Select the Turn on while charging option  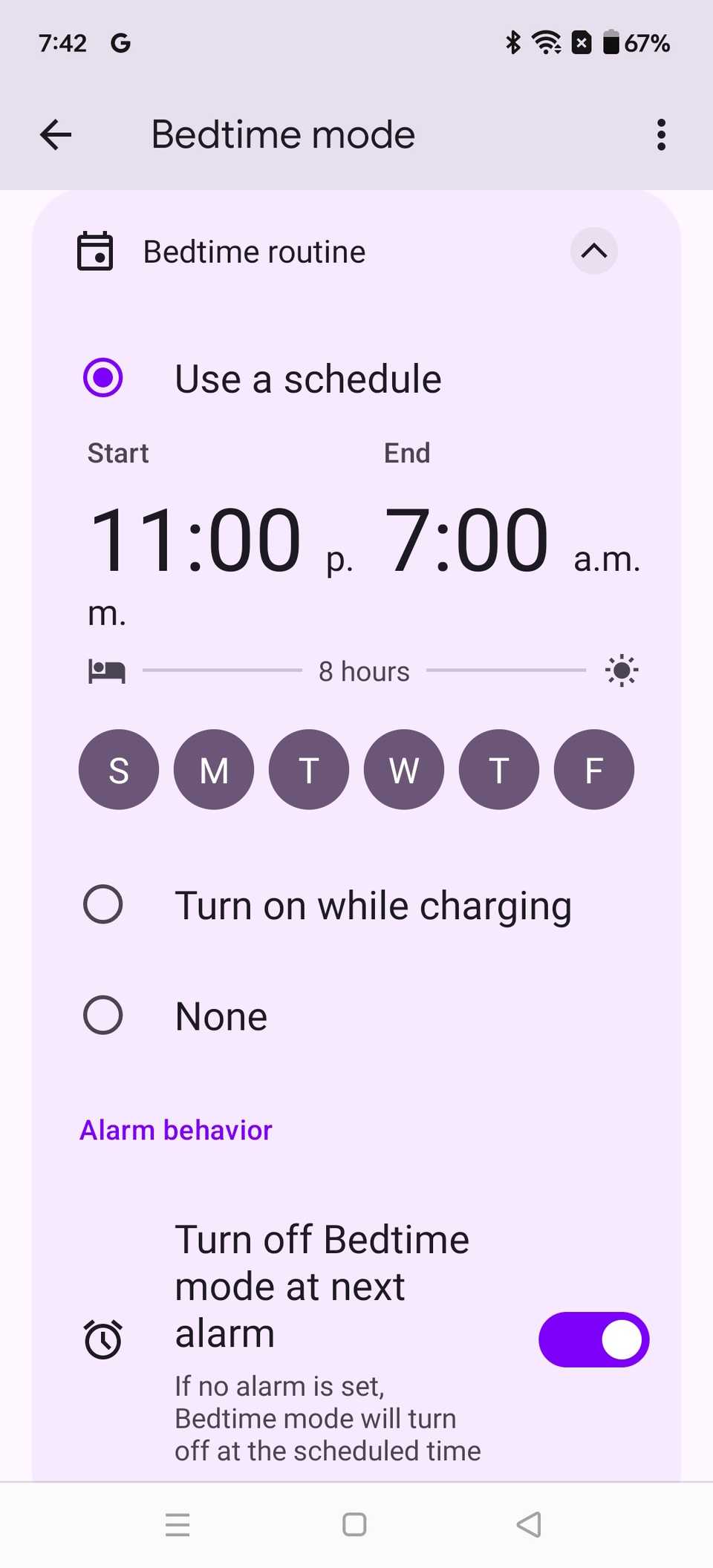103,904
